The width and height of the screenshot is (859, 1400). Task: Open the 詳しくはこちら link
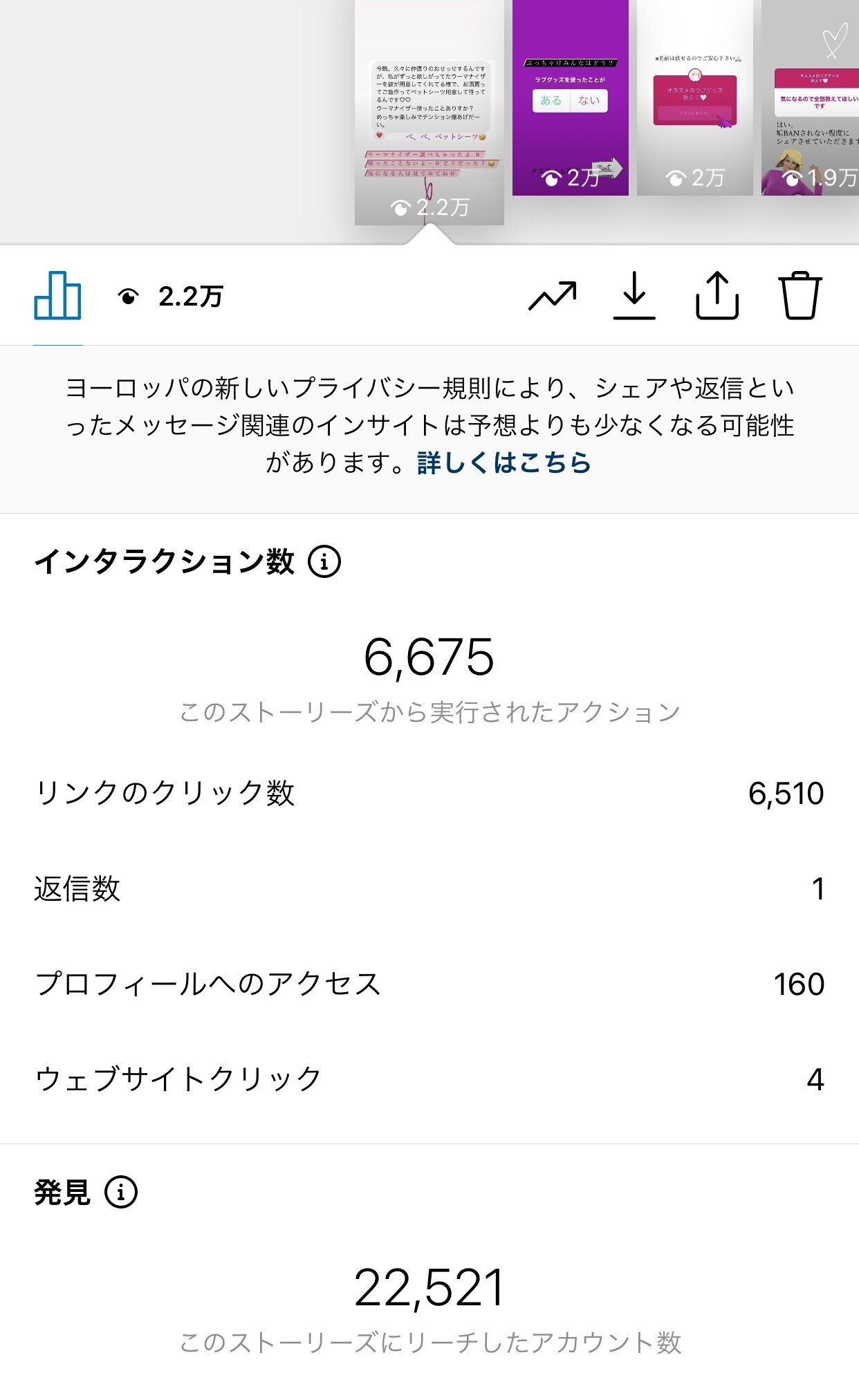click(x=504, y=463)
